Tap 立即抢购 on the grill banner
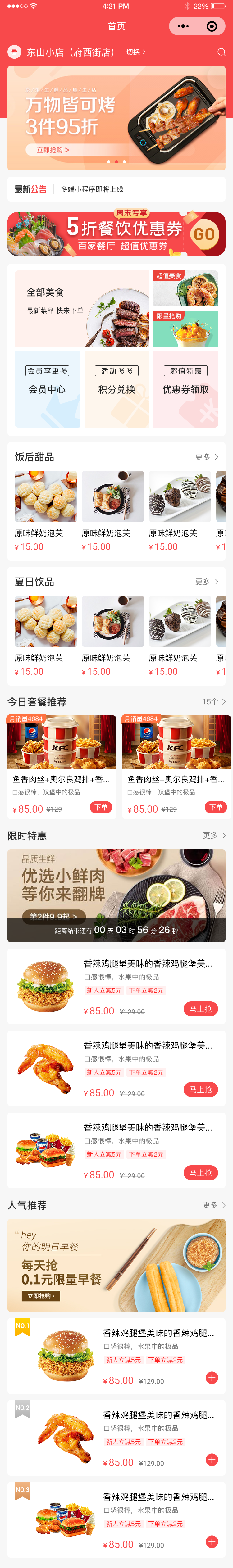The height and width of the screenshot is (1568, 233). click(x=53, y=150)
